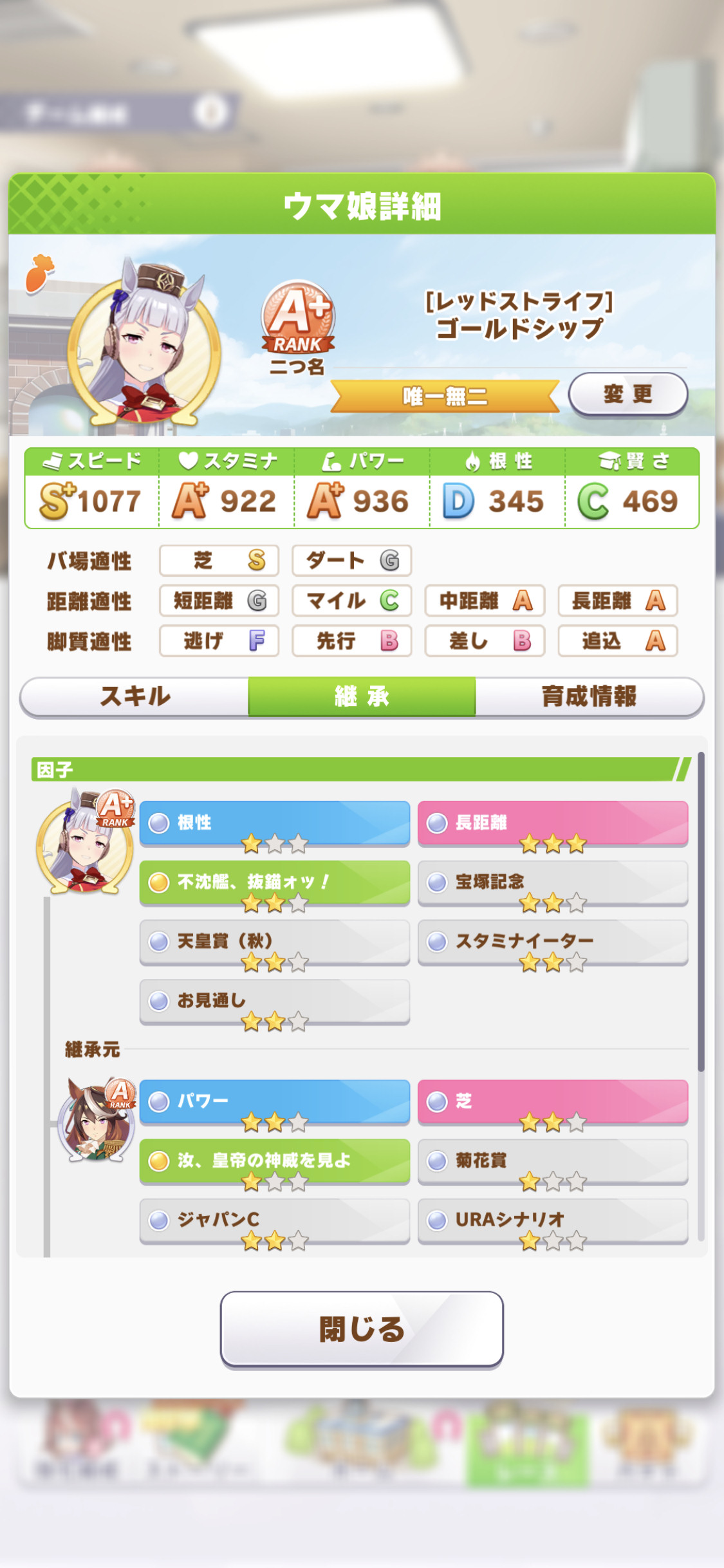Open the 育成情報 tab
The height and width of the screenshot is (1568, 724).
click(589, 696)
